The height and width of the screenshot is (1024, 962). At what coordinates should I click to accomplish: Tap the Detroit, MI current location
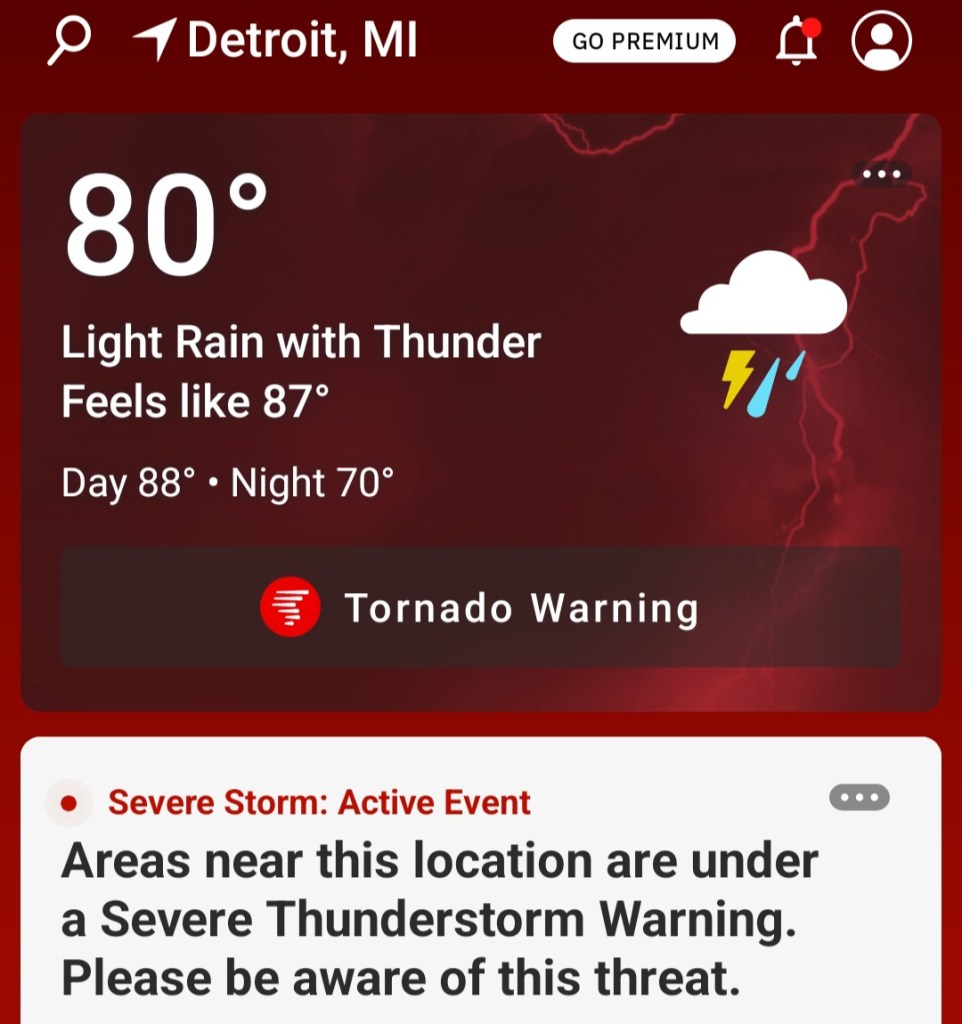[276, 41]
